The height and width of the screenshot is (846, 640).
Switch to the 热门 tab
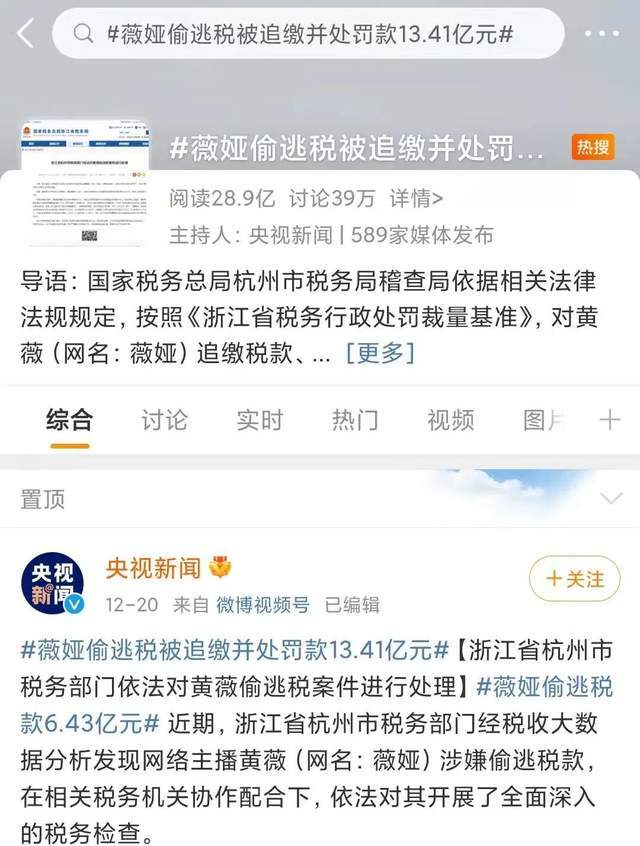(355, 419)
